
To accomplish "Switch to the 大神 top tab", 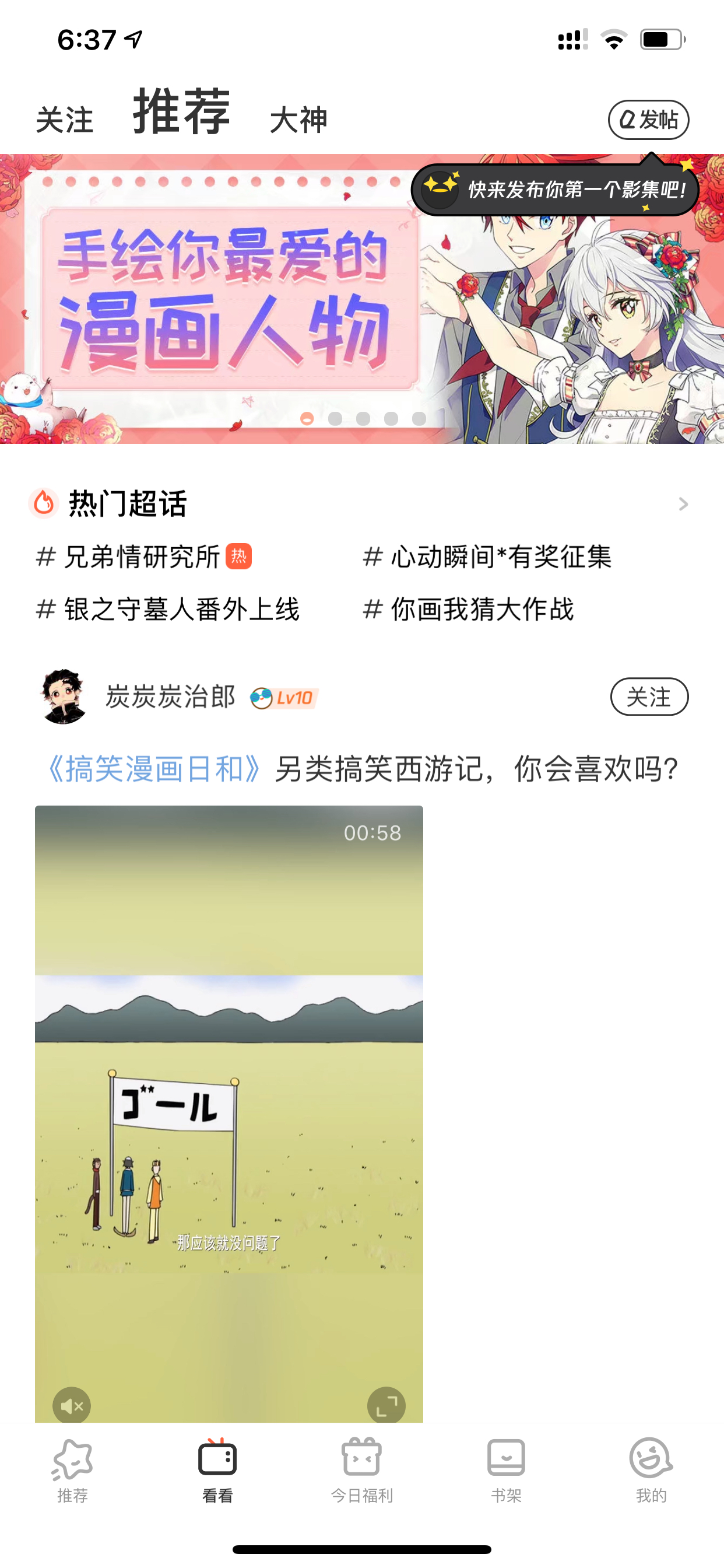I will (298, 120).
